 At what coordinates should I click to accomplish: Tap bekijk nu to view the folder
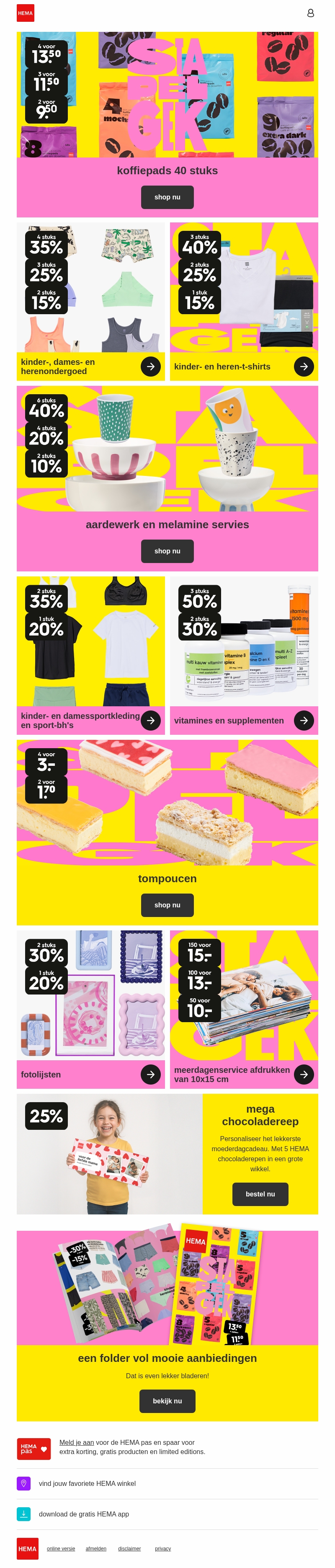[x=167, y=1400]
